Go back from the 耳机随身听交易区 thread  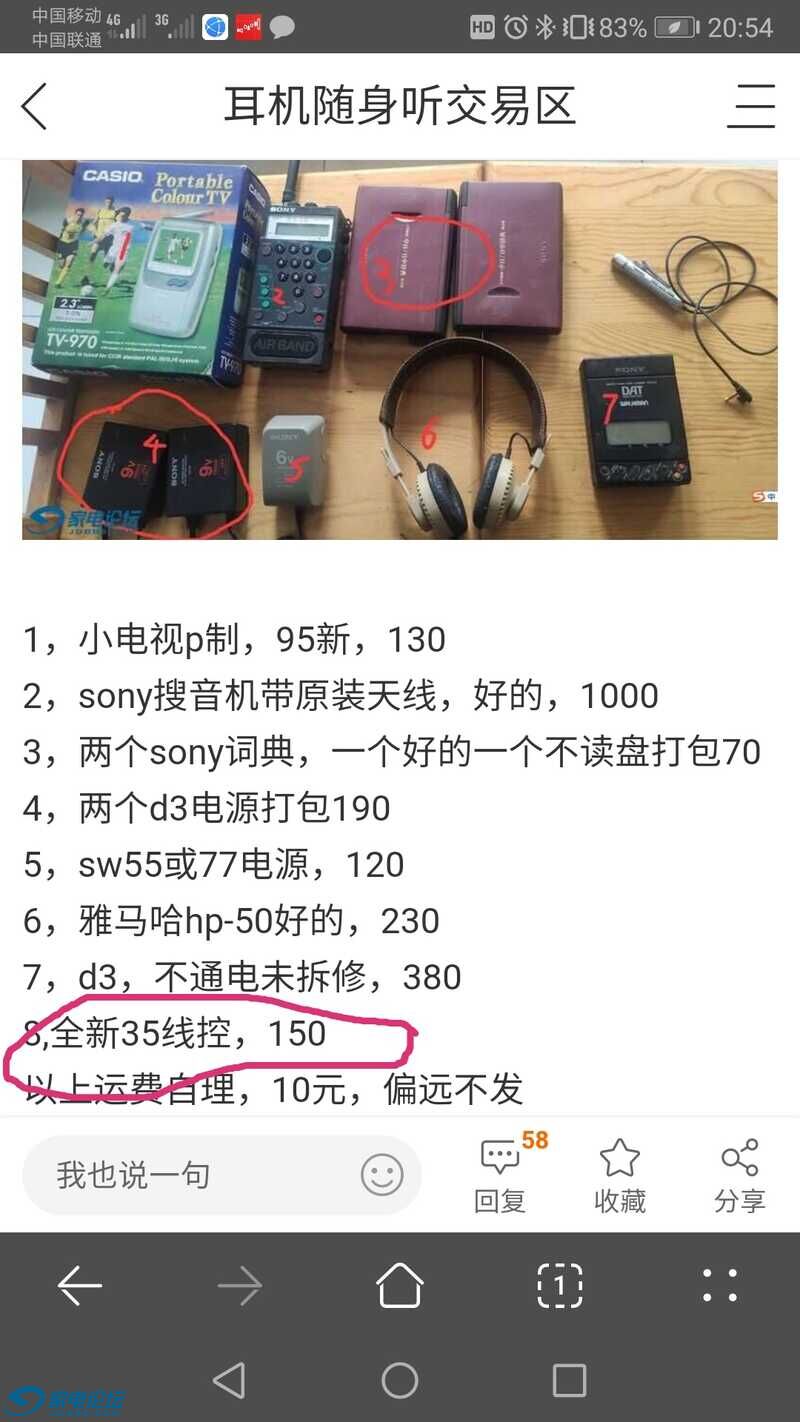click(35, 107)
